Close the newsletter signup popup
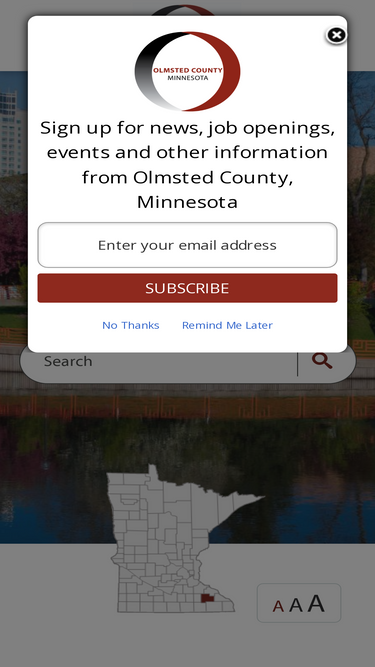 coord(336,35)
